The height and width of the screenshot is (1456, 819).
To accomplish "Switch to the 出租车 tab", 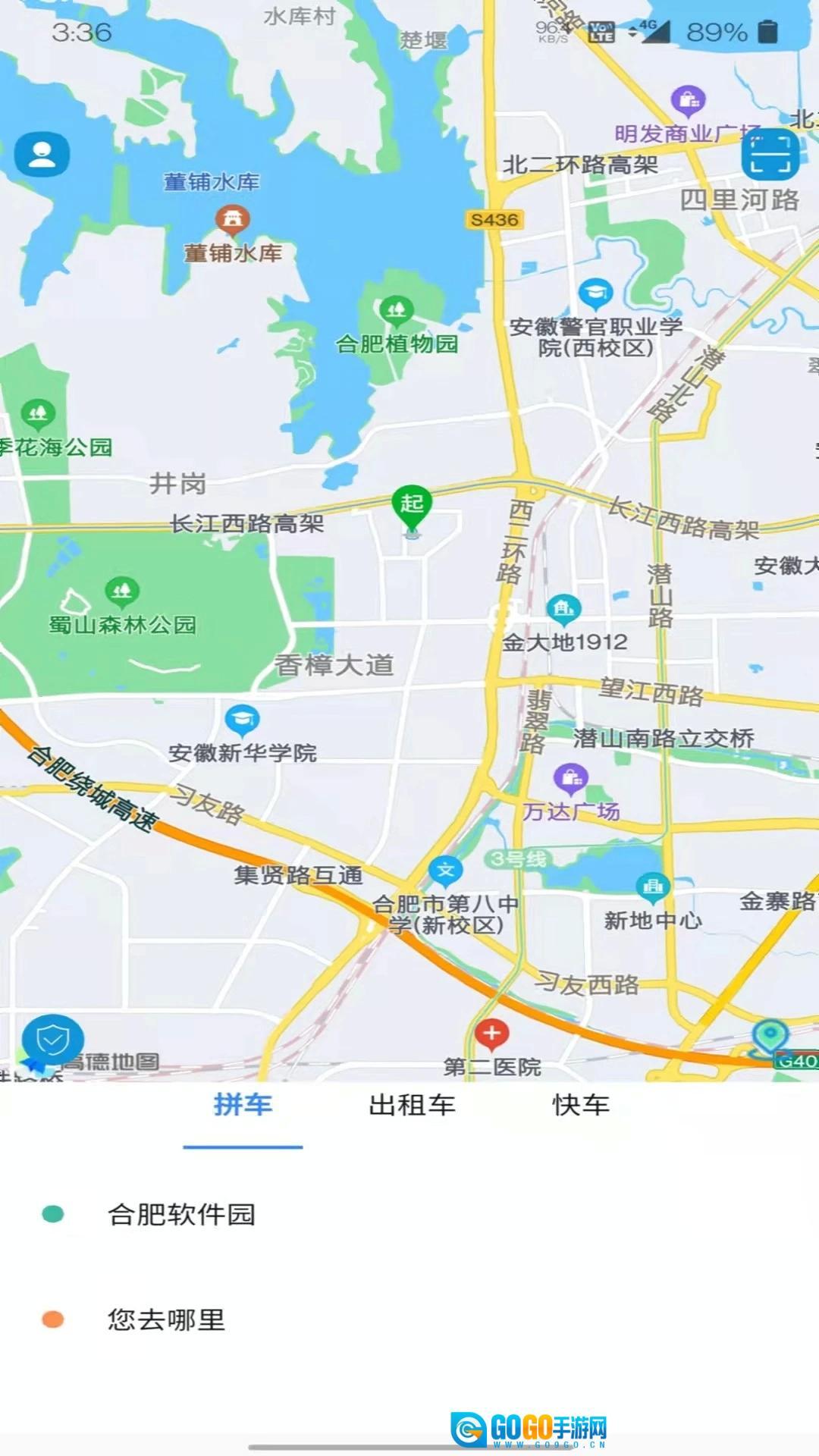I will pos(412,1105).
